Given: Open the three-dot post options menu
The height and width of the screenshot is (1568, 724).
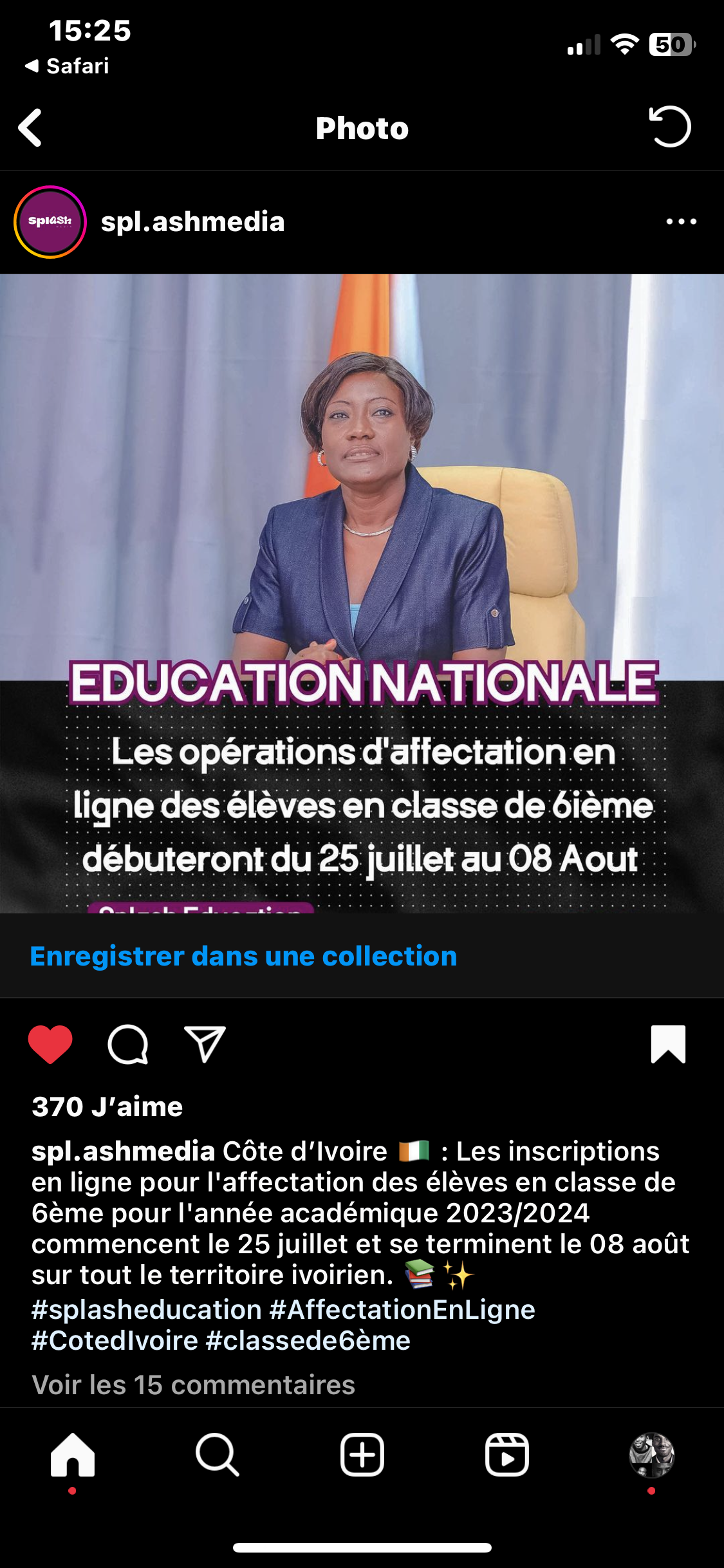Looking at the screenshot, I should (x=681, y=222).
